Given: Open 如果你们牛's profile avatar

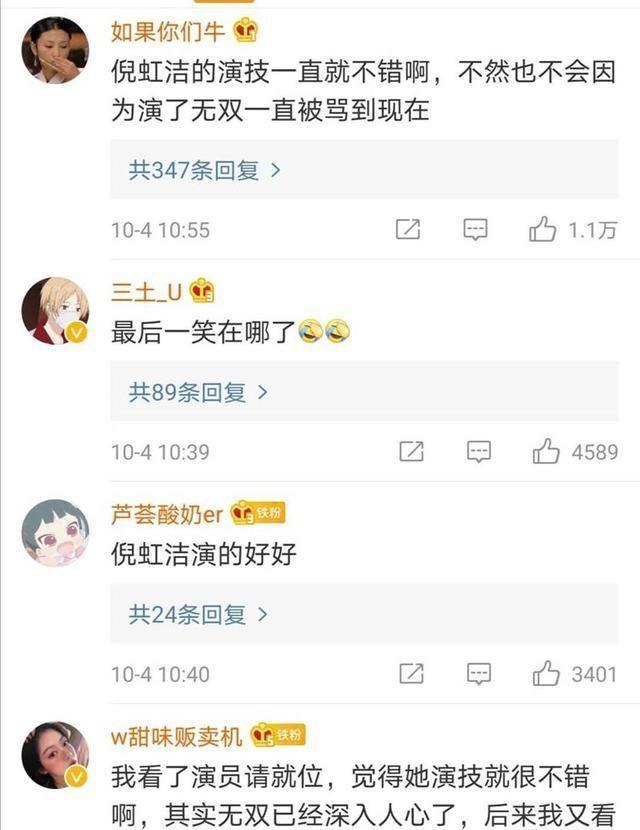Looking at the screenshot, I should pos(55,50).
